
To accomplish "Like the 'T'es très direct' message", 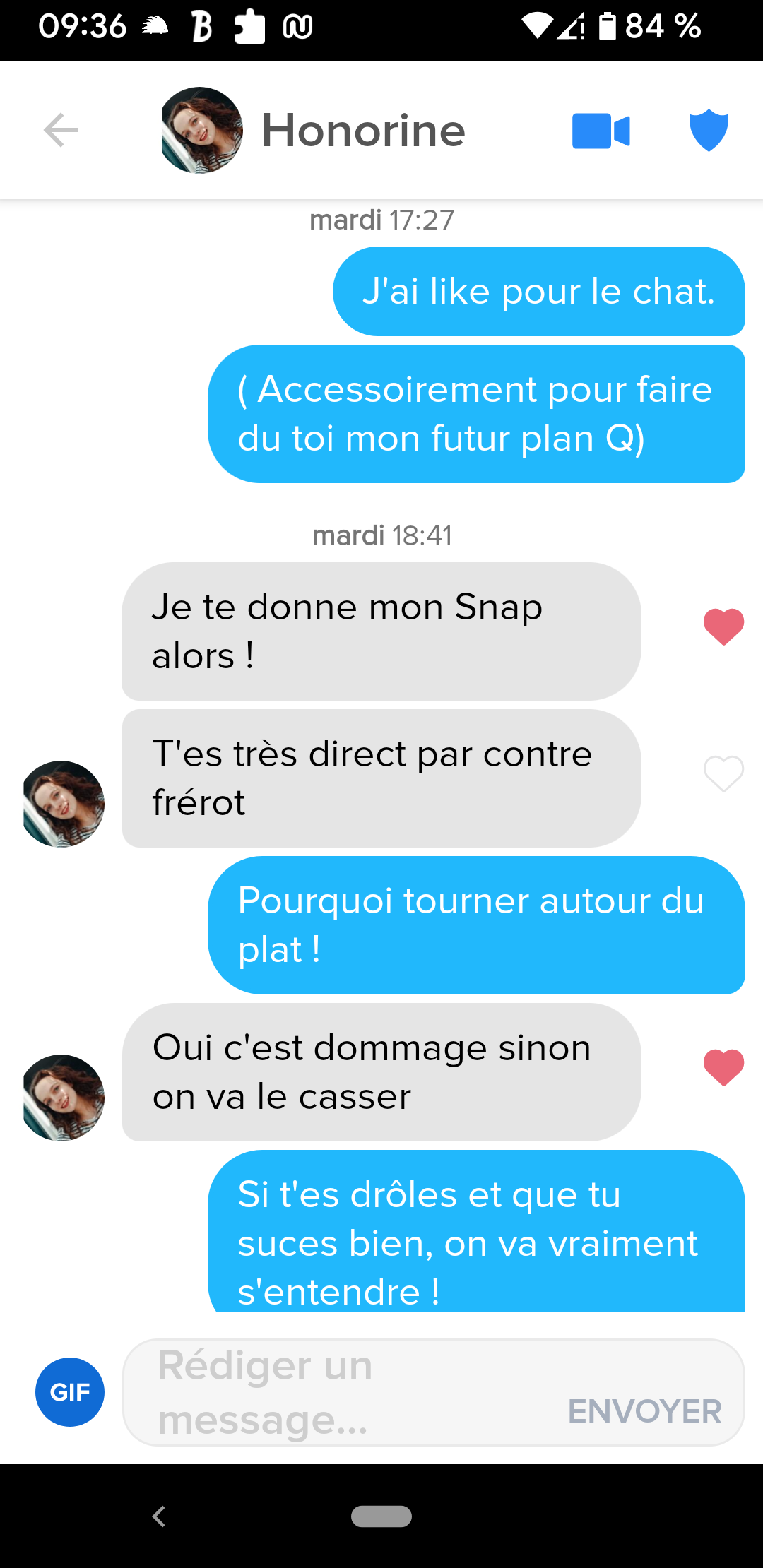I will pyautogui.click(x=723, y=774).
